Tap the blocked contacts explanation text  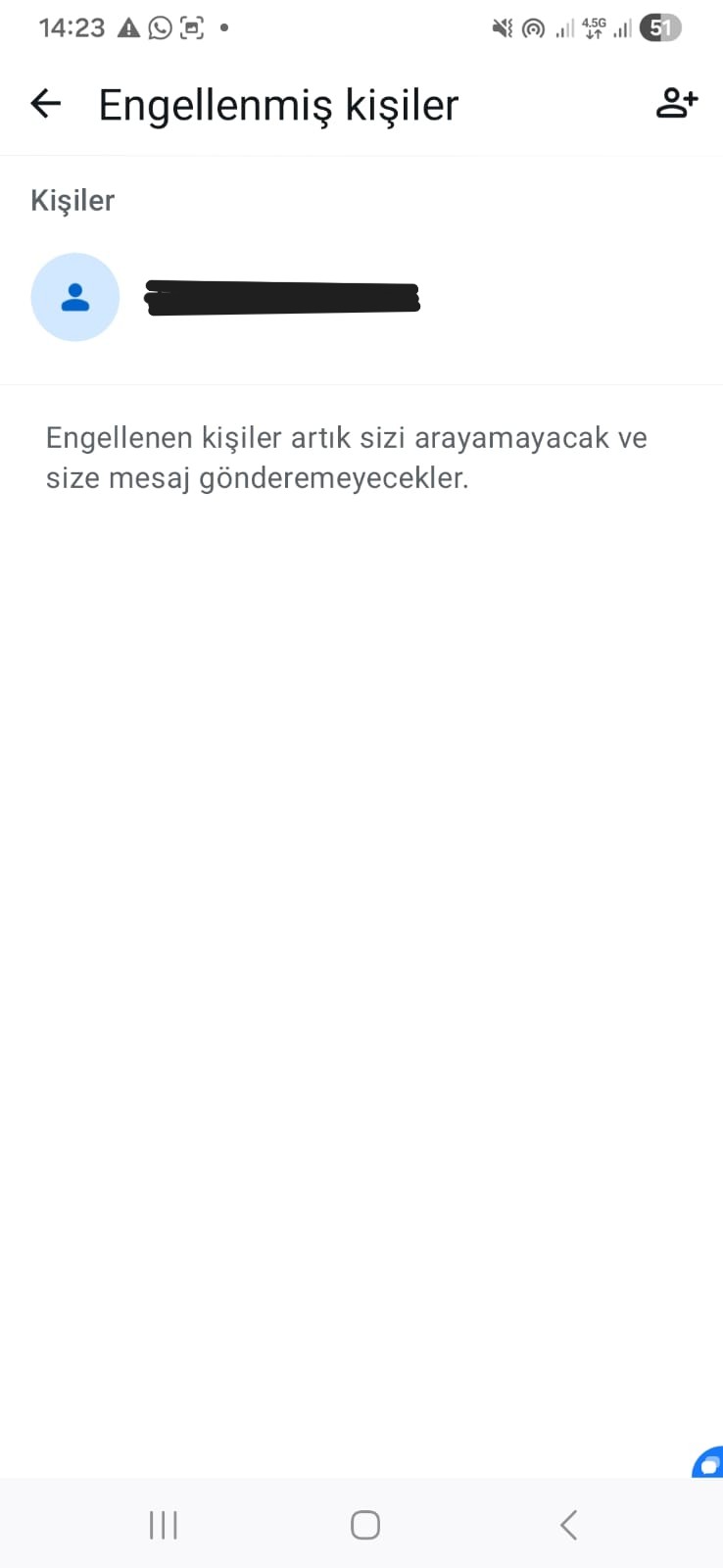point(346,457)
